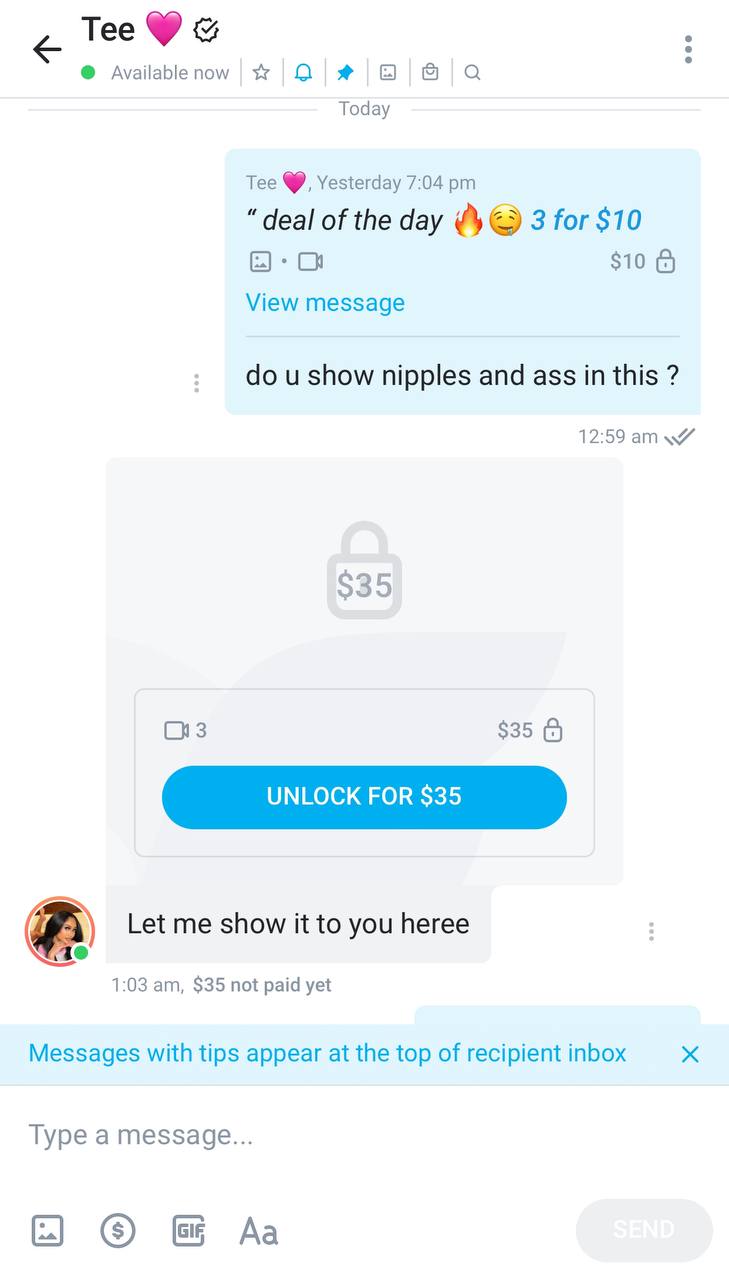Open Tee's avatar profile picture

(x=60, y=931)
